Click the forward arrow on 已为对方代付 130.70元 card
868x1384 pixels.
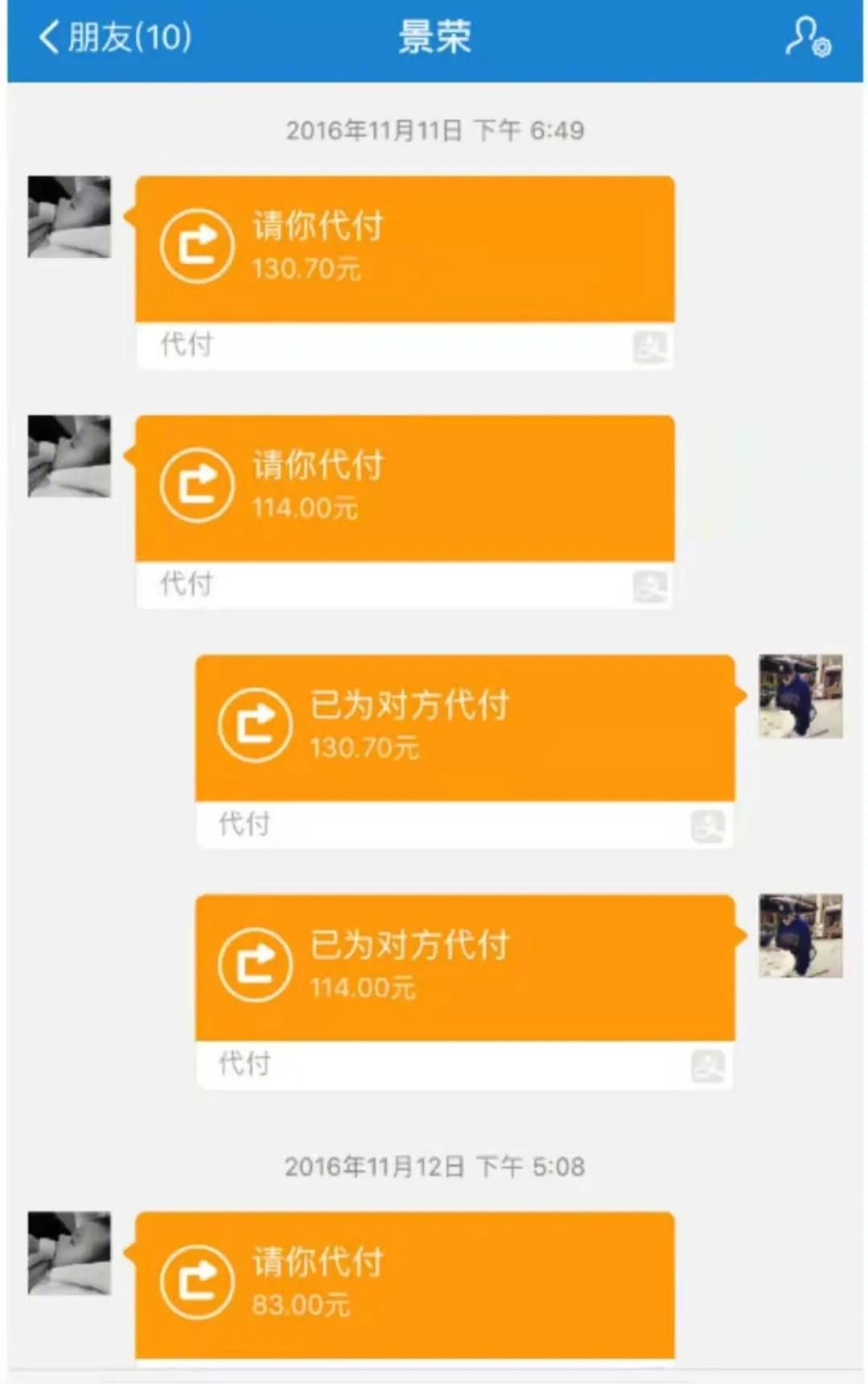(x=257, y=724)
